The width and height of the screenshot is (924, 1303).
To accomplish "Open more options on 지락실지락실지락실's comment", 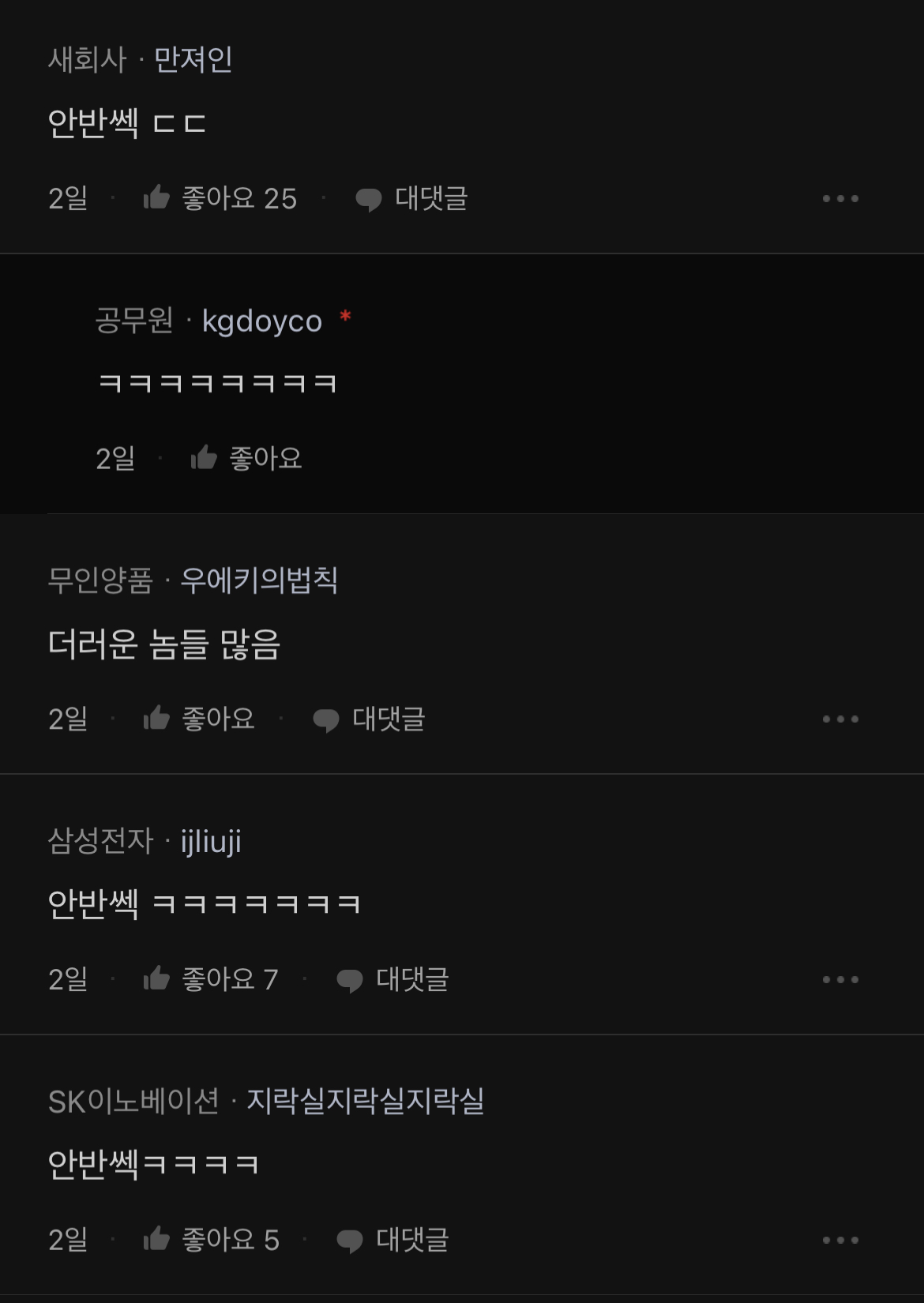I will (x=839, y=1240).
